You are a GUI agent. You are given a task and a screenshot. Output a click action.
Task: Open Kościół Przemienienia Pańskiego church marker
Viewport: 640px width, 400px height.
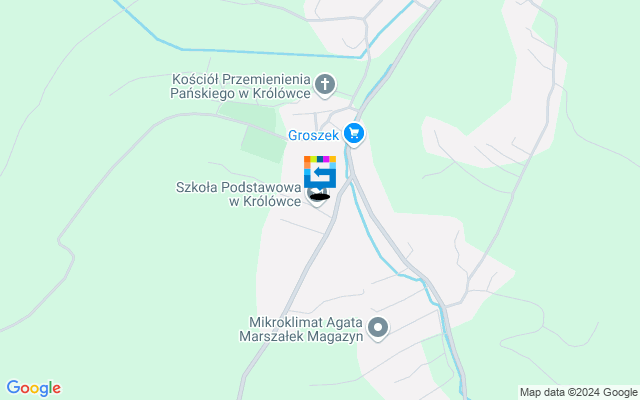pos(325,85)
